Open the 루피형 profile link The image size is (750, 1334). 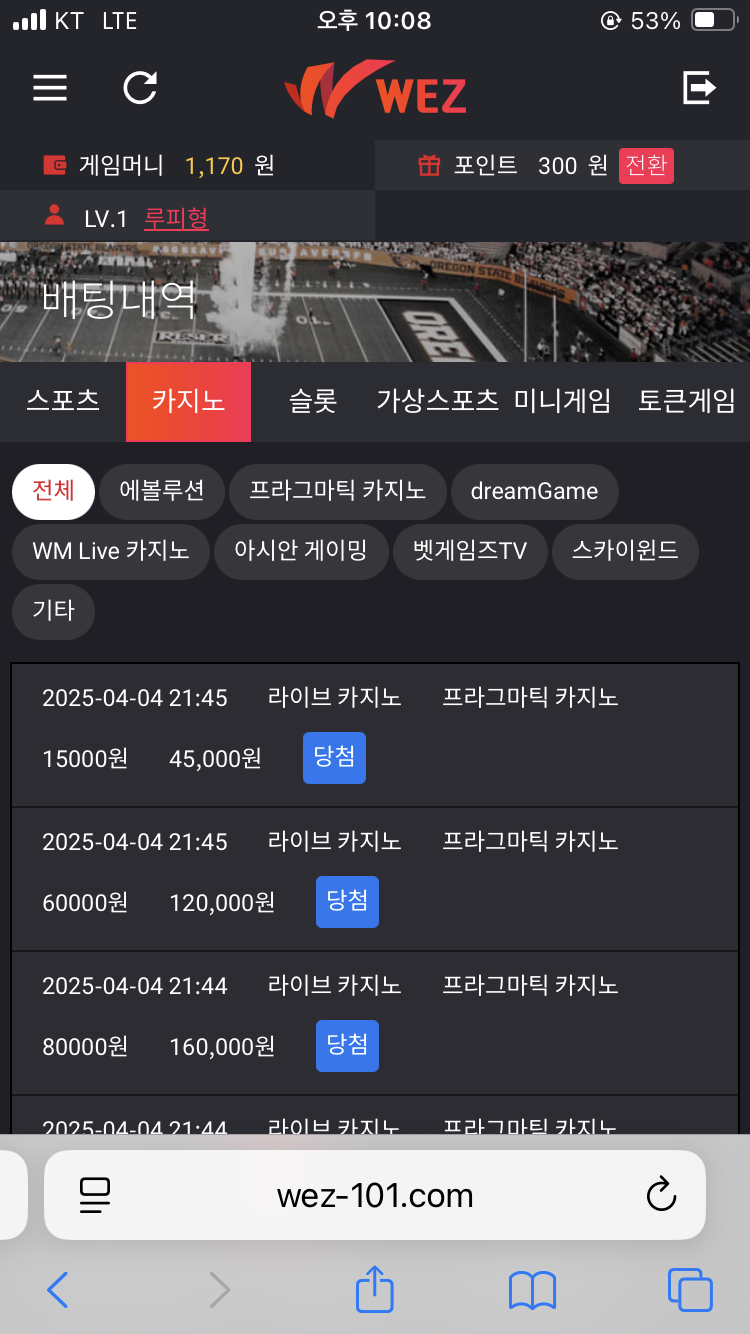(x=176, y=218)
